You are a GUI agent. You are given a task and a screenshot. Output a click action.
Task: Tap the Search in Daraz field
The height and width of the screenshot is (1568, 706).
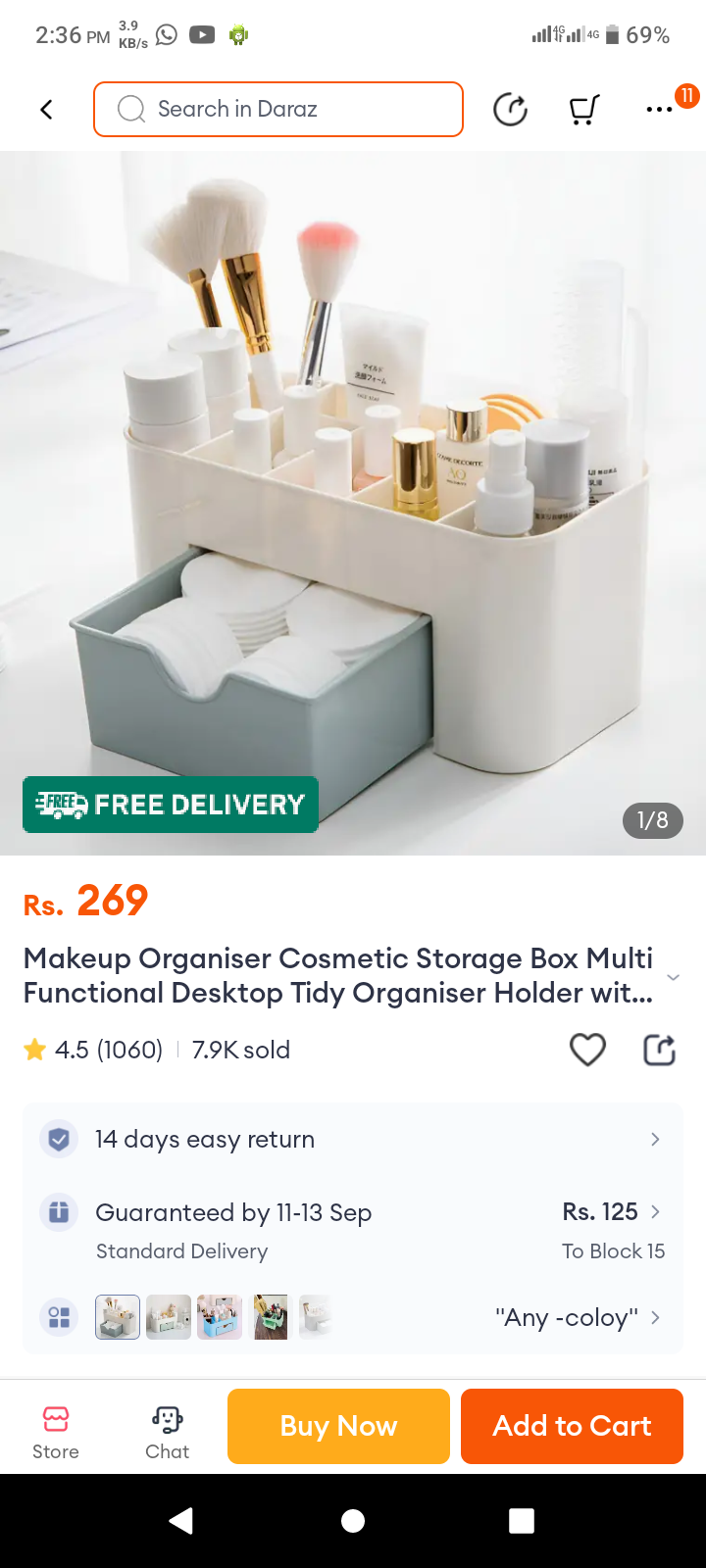278,109
